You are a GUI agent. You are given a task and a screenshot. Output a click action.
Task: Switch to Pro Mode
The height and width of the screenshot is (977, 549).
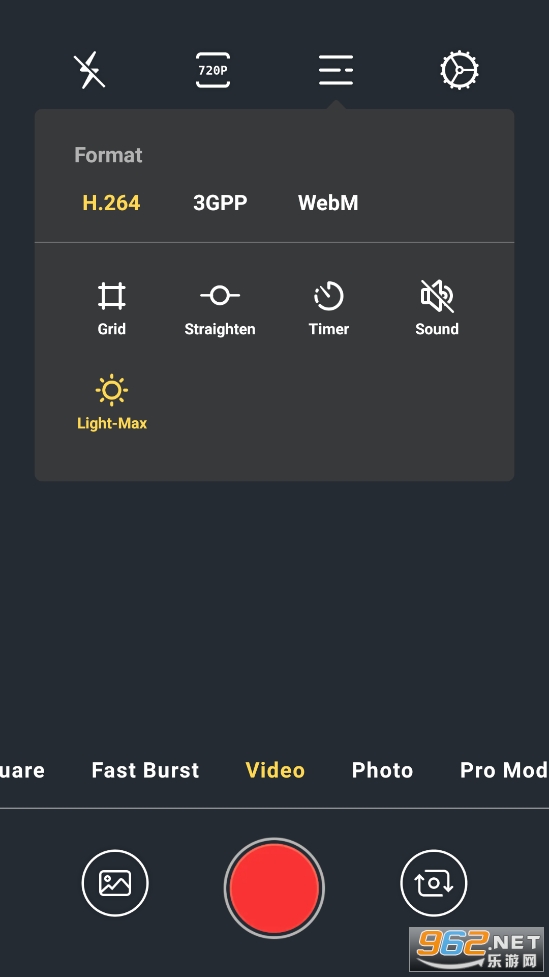pos(504,770)
